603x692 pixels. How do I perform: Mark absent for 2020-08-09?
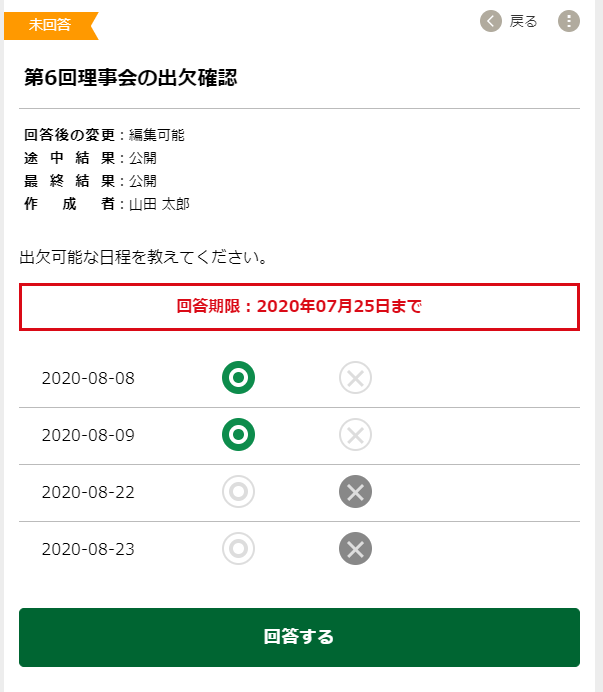[355, 435]
